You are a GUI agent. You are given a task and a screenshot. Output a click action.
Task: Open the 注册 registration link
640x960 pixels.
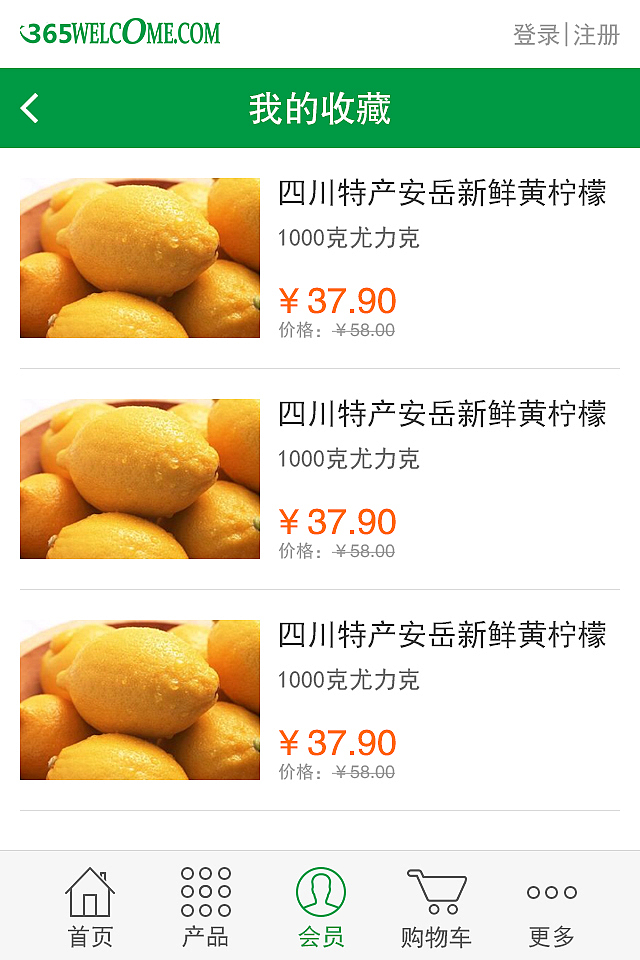(597, 35)
